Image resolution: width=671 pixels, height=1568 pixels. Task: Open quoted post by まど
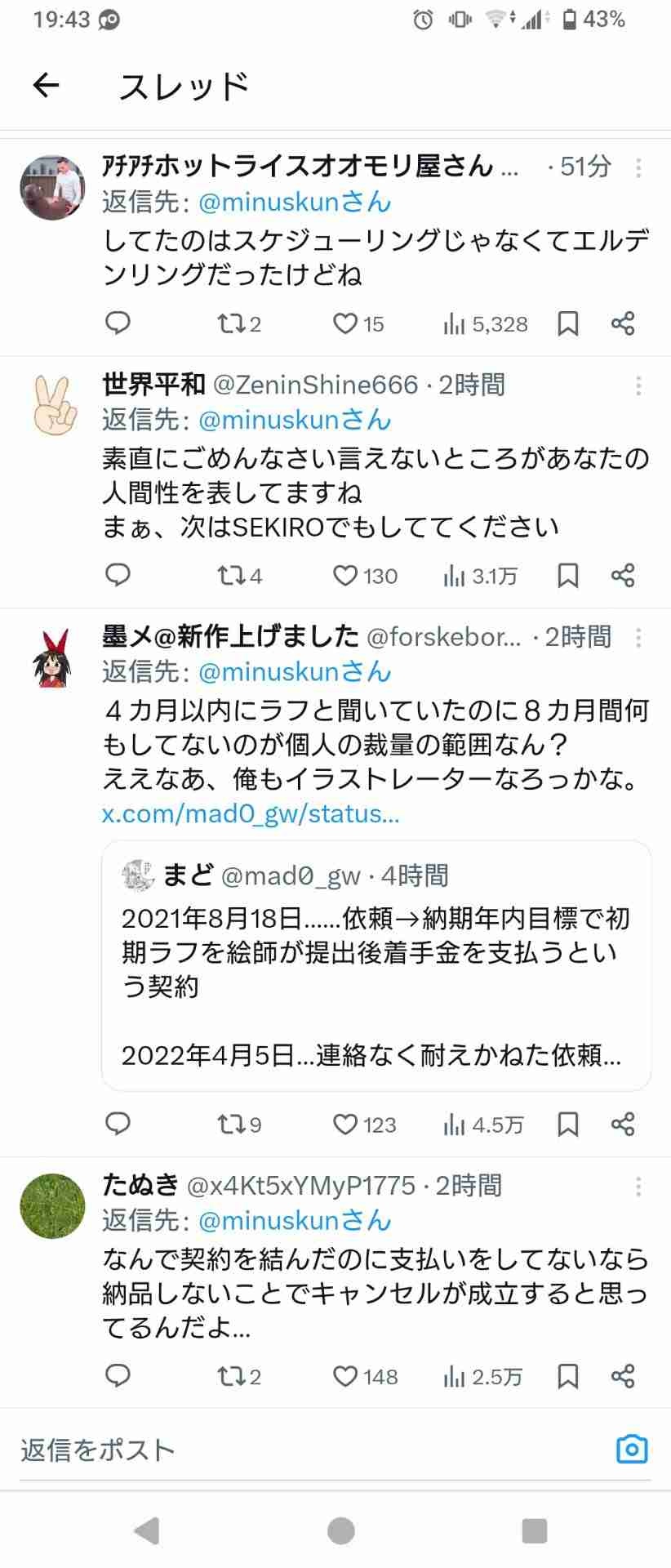(x=376, y=965)
